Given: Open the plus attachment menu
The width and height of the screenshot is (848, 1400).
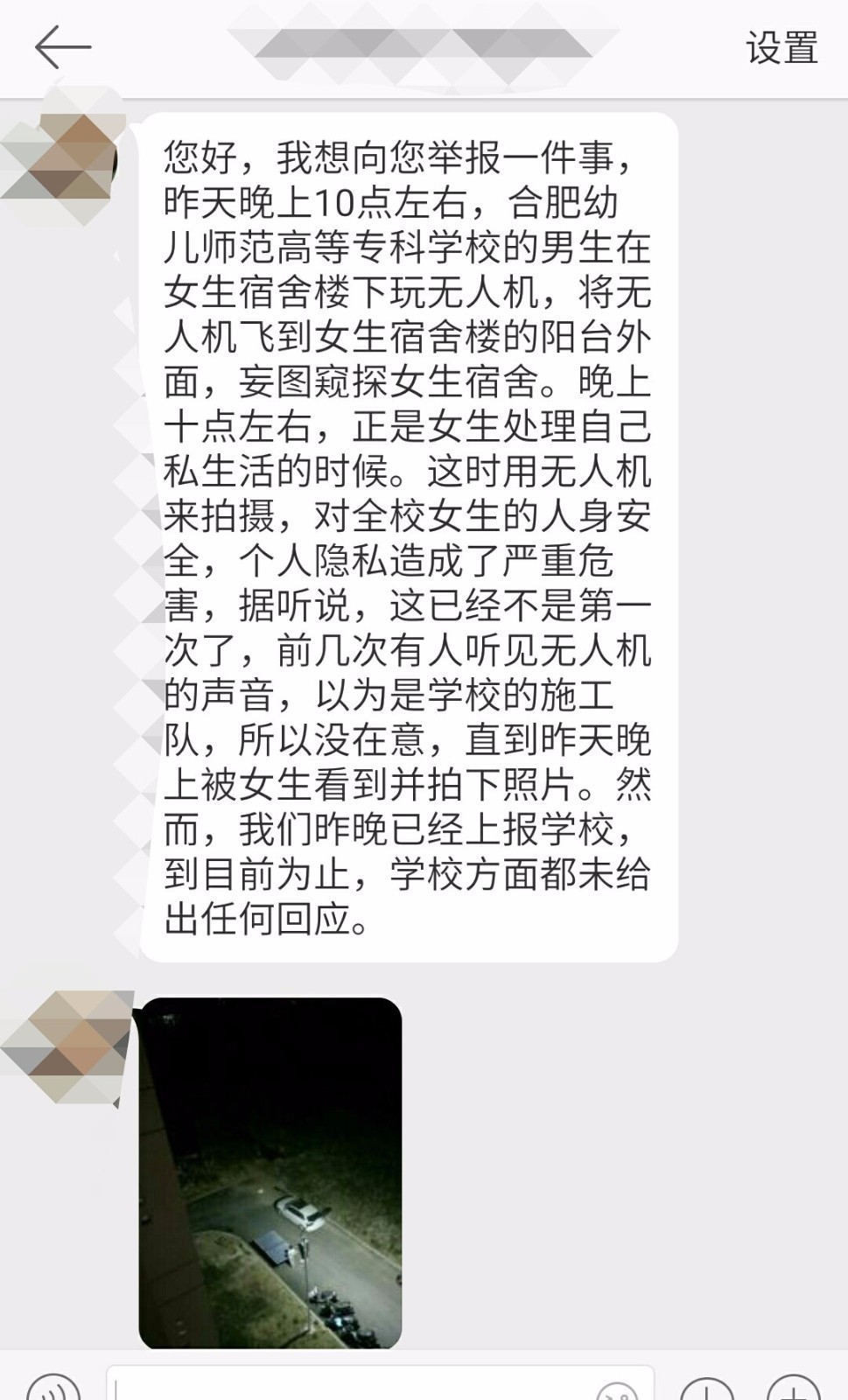Looking at the screenshot, I should click(x=793, y=1391).
